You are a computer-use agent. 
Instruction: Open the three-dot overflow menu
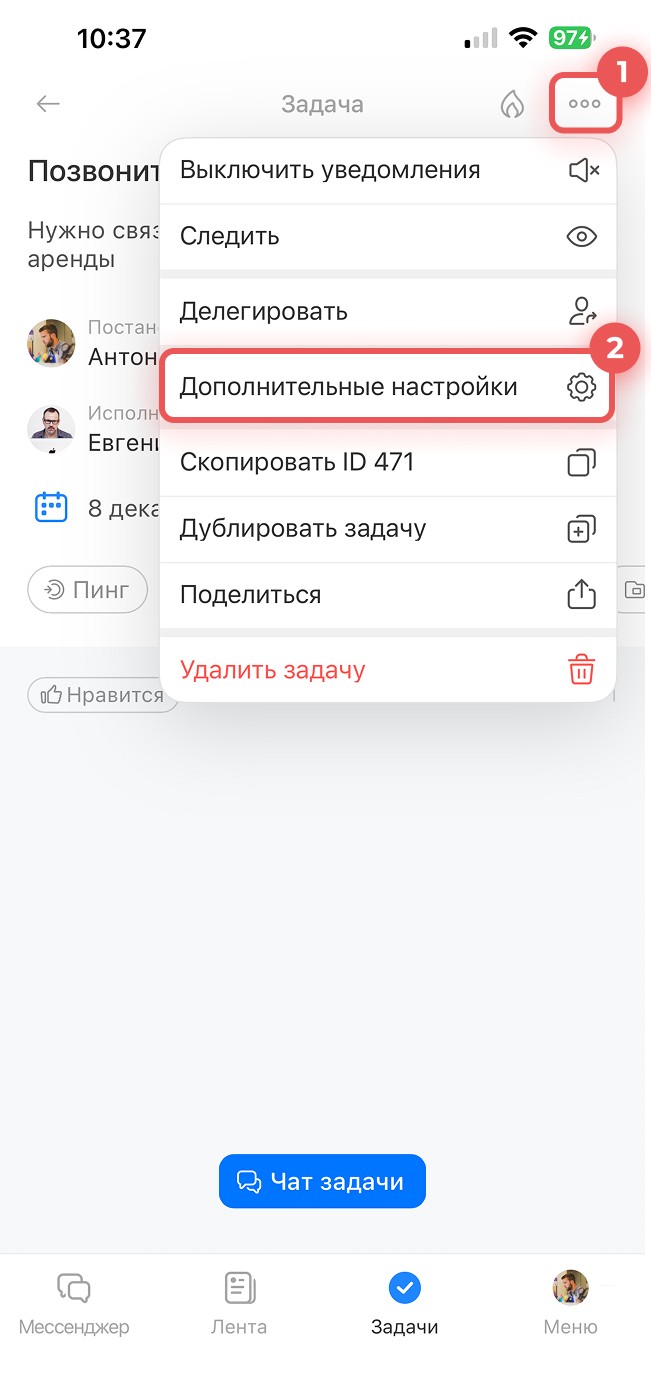coord(585,104)
